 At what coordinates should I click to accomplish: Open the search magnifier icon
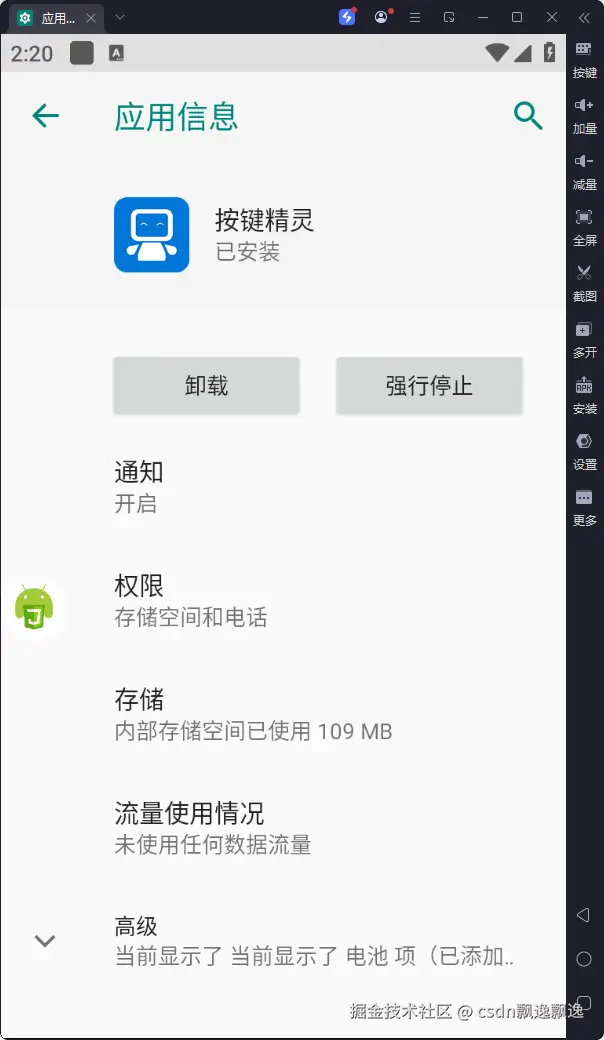pos(527,116)
